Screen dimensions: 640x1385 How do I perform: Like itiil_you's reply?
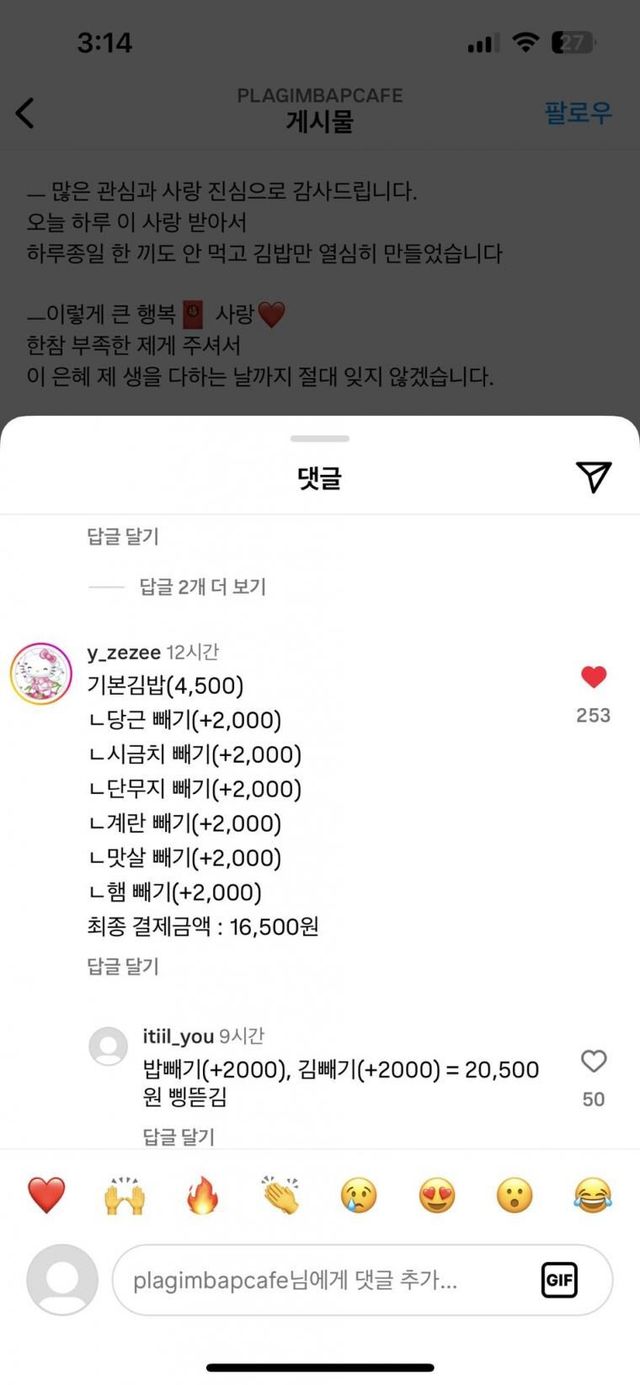click(594, 1062)
